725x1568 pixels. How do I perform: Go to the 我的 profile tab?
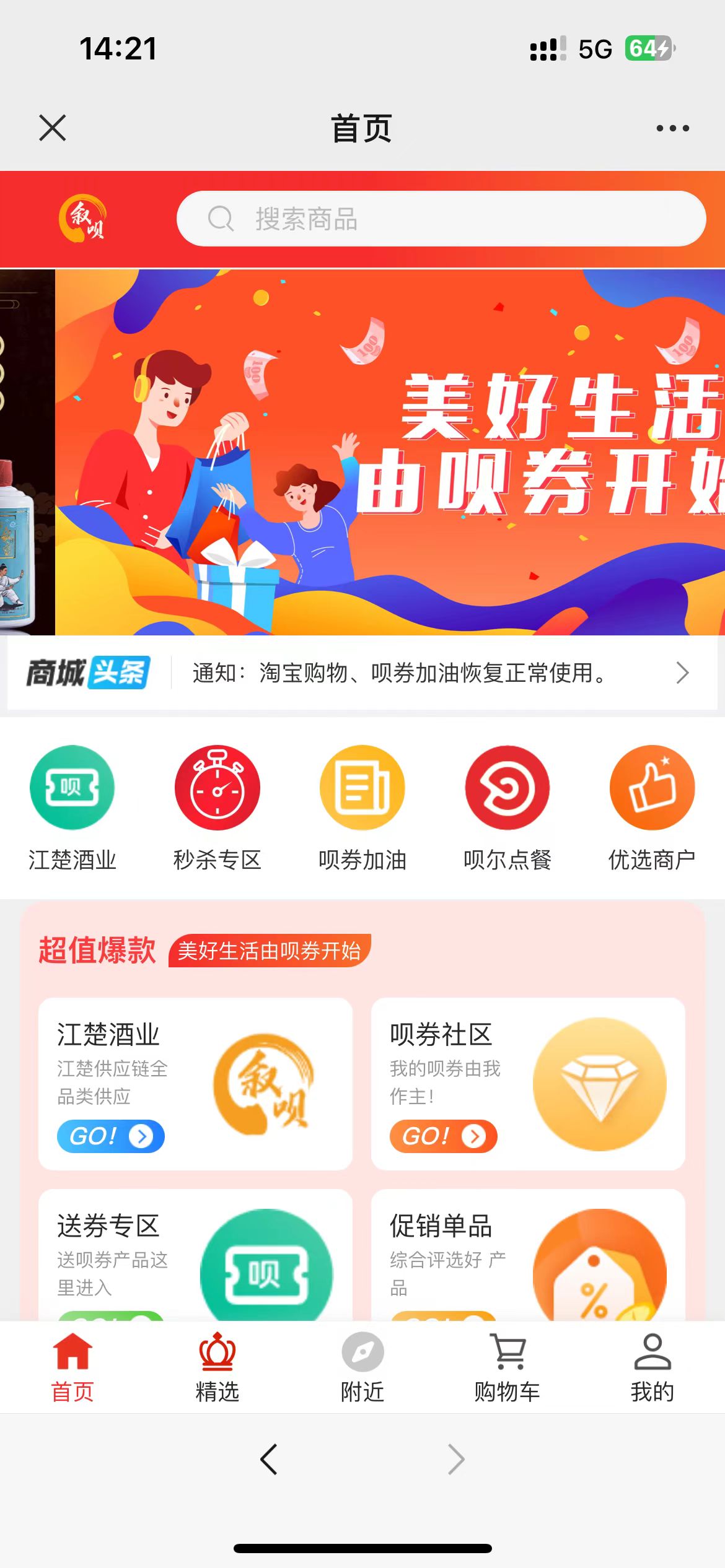652,1368
